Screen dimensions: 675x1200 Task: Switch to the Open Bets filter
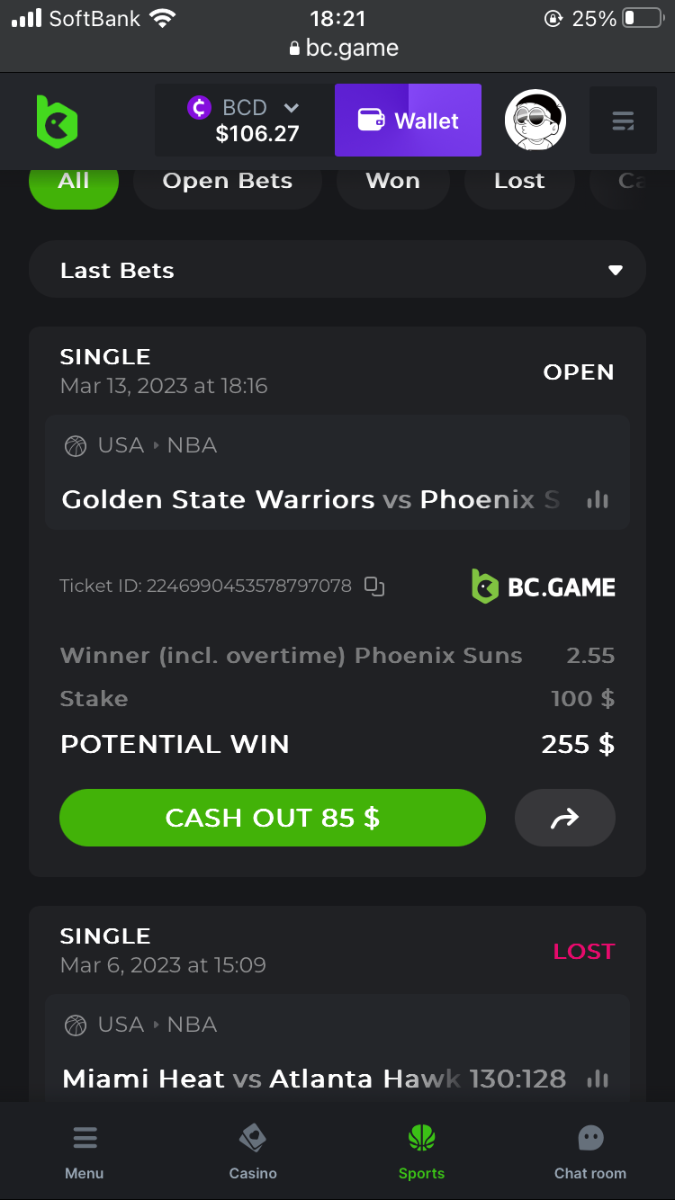(227, 181)
